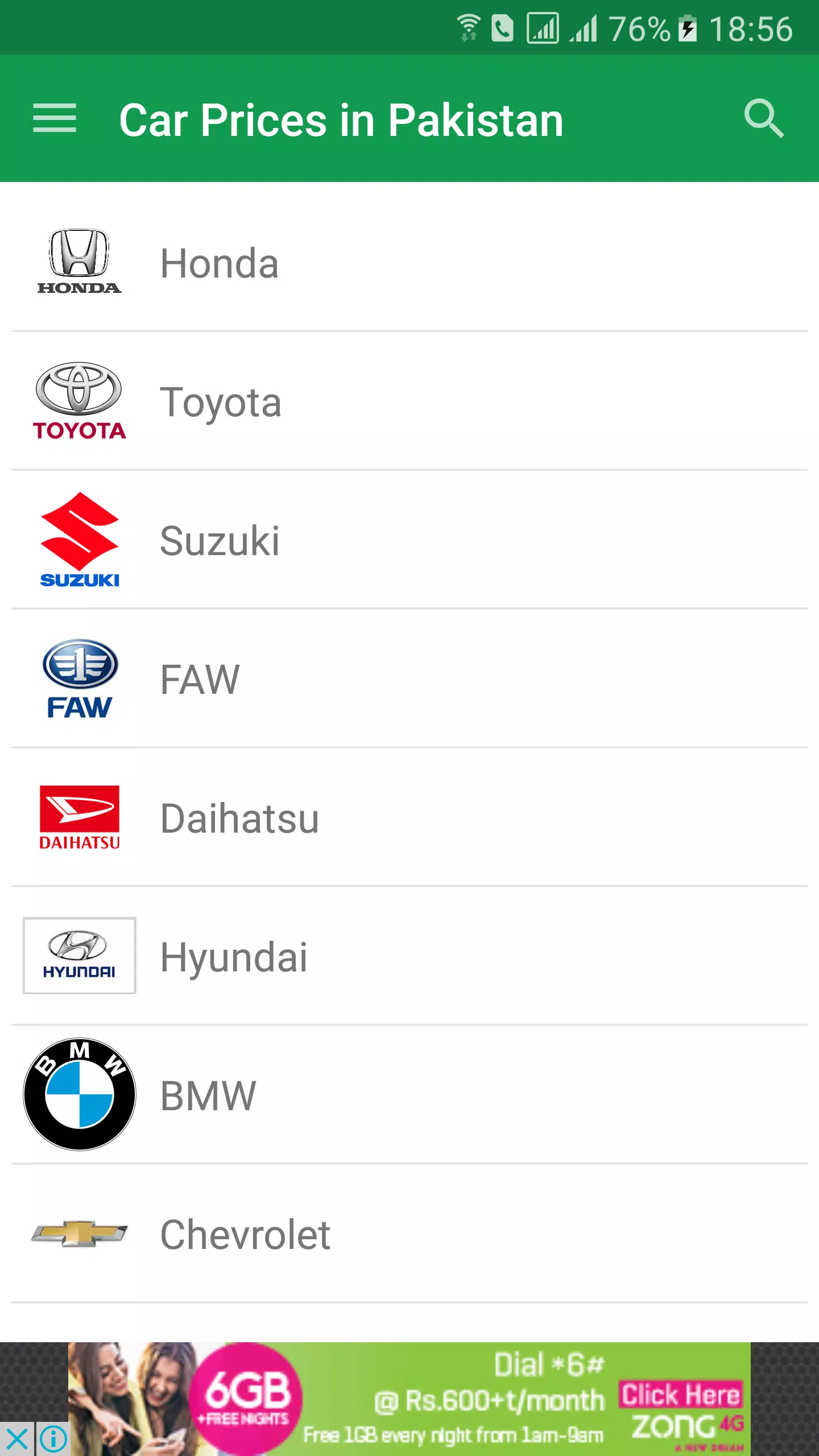
Task: Open the hamburger navigation menu
Action: point(55,118)
